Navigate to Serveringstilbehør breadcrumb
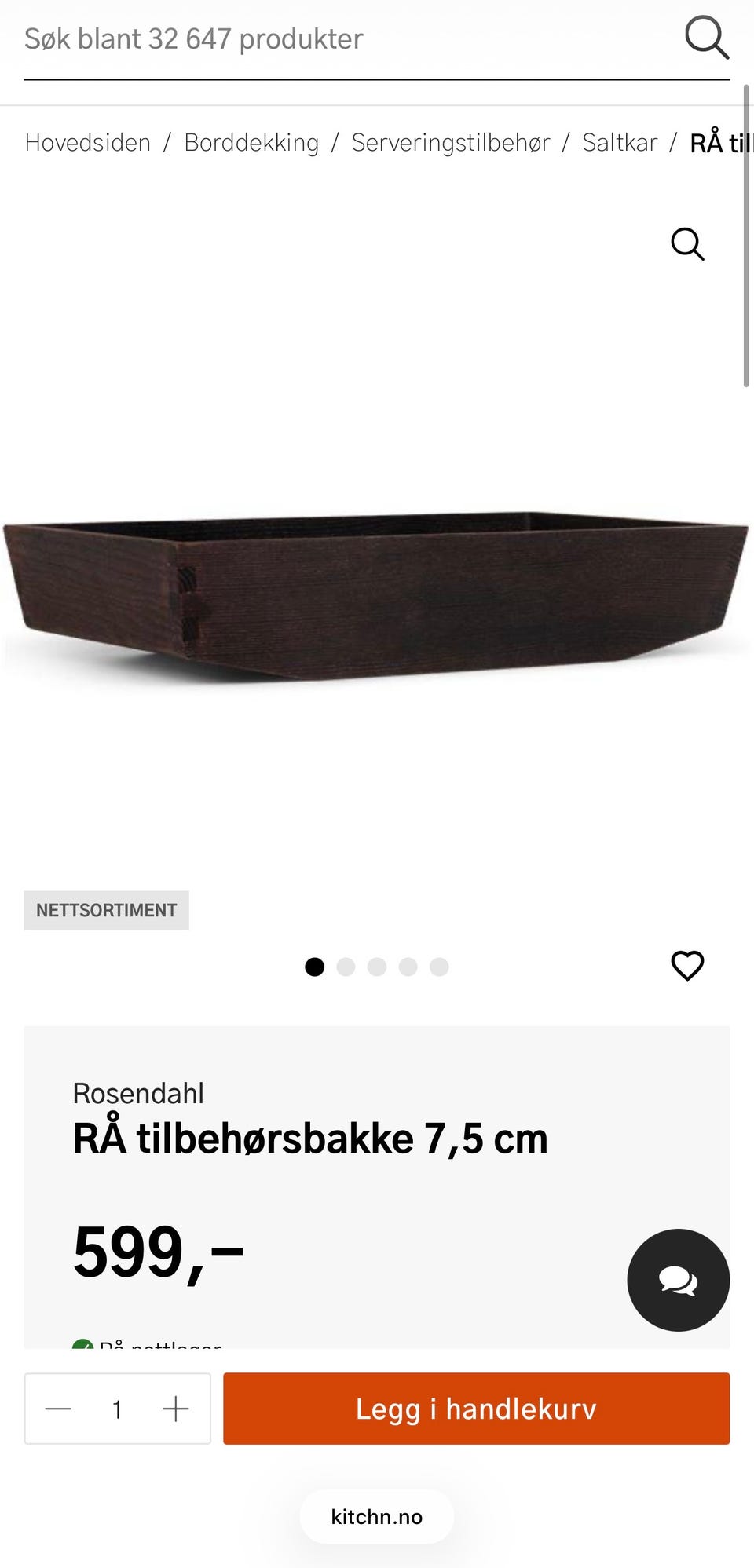The image size is (754, 1568). click(x=452, y=142)
